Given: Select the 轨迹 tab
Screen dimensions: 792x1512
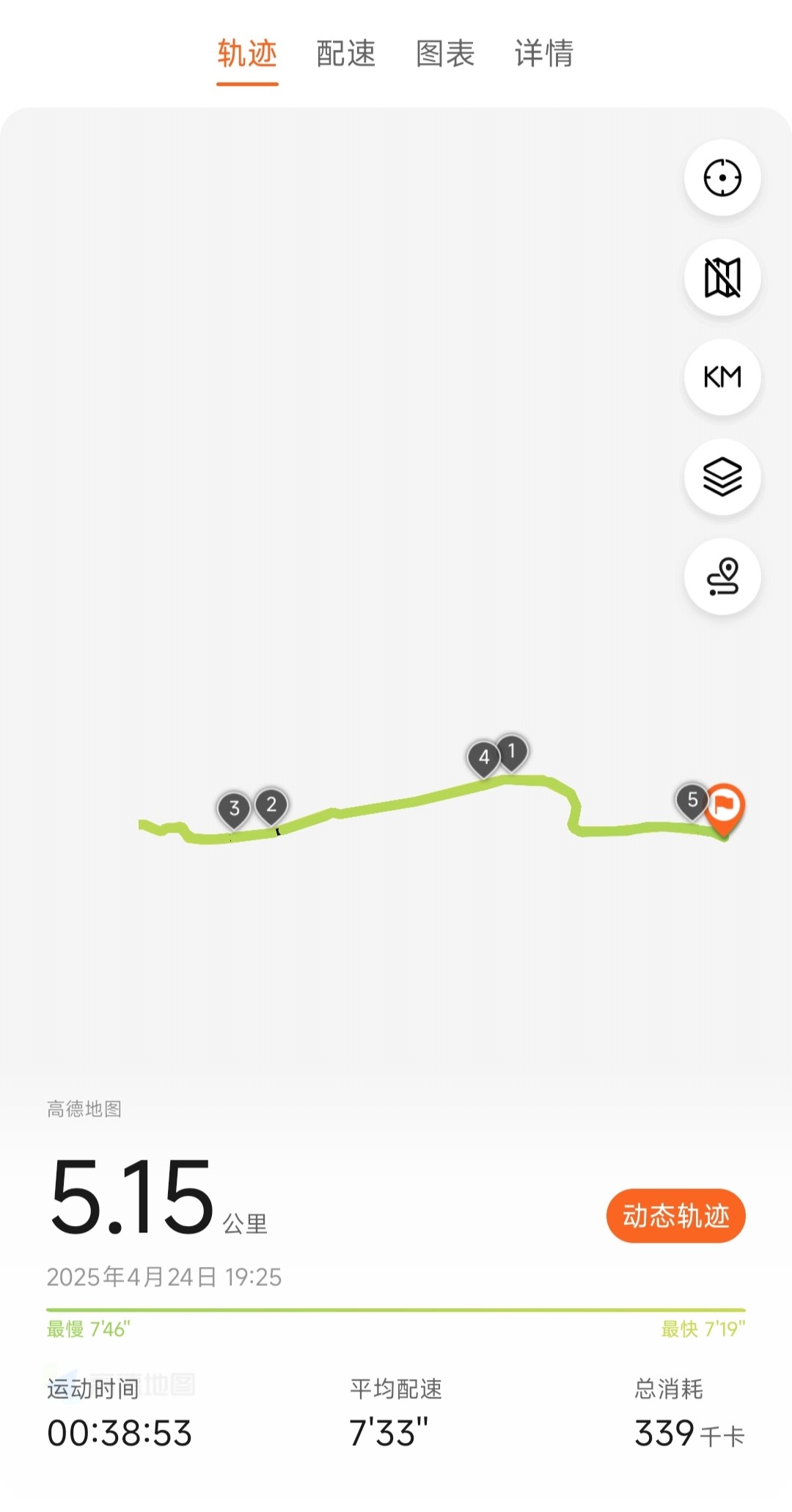Looking at the screenshot, I should pyautogui.click(x=247, y=54).
